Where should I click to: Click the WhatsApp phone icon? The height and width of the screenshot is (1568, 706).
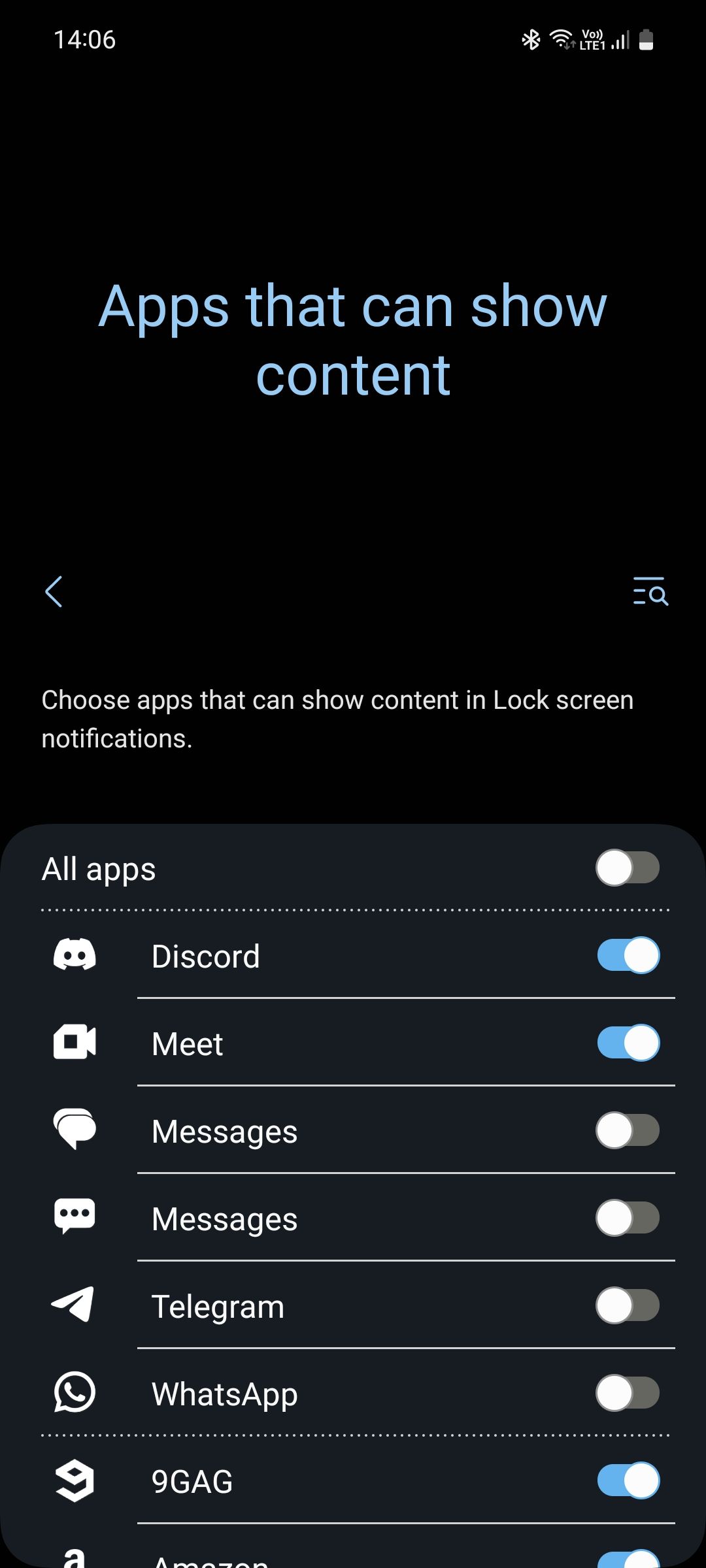[74, 1392]
